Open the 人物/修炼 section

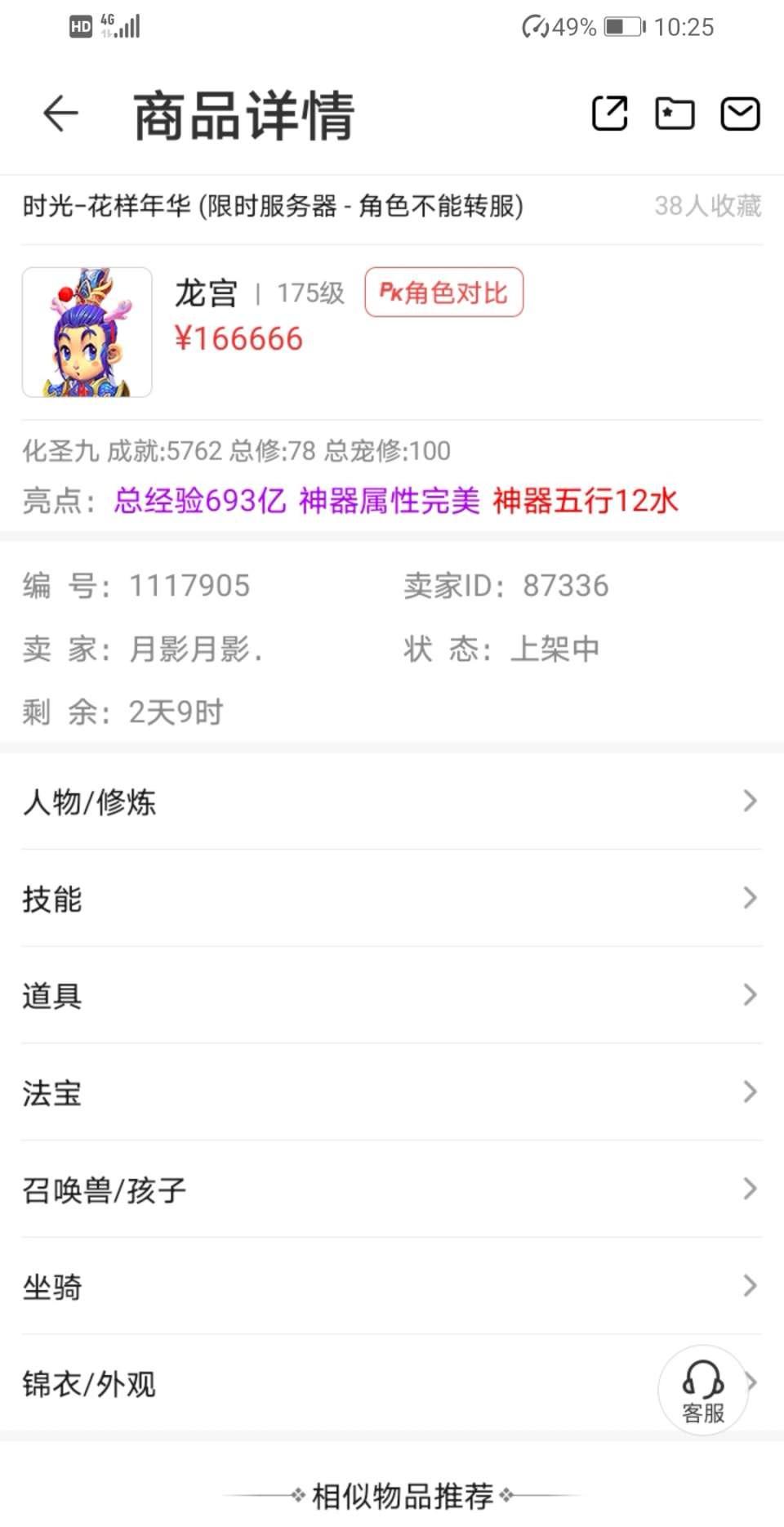pyautogui.click(x=392, y=801)
